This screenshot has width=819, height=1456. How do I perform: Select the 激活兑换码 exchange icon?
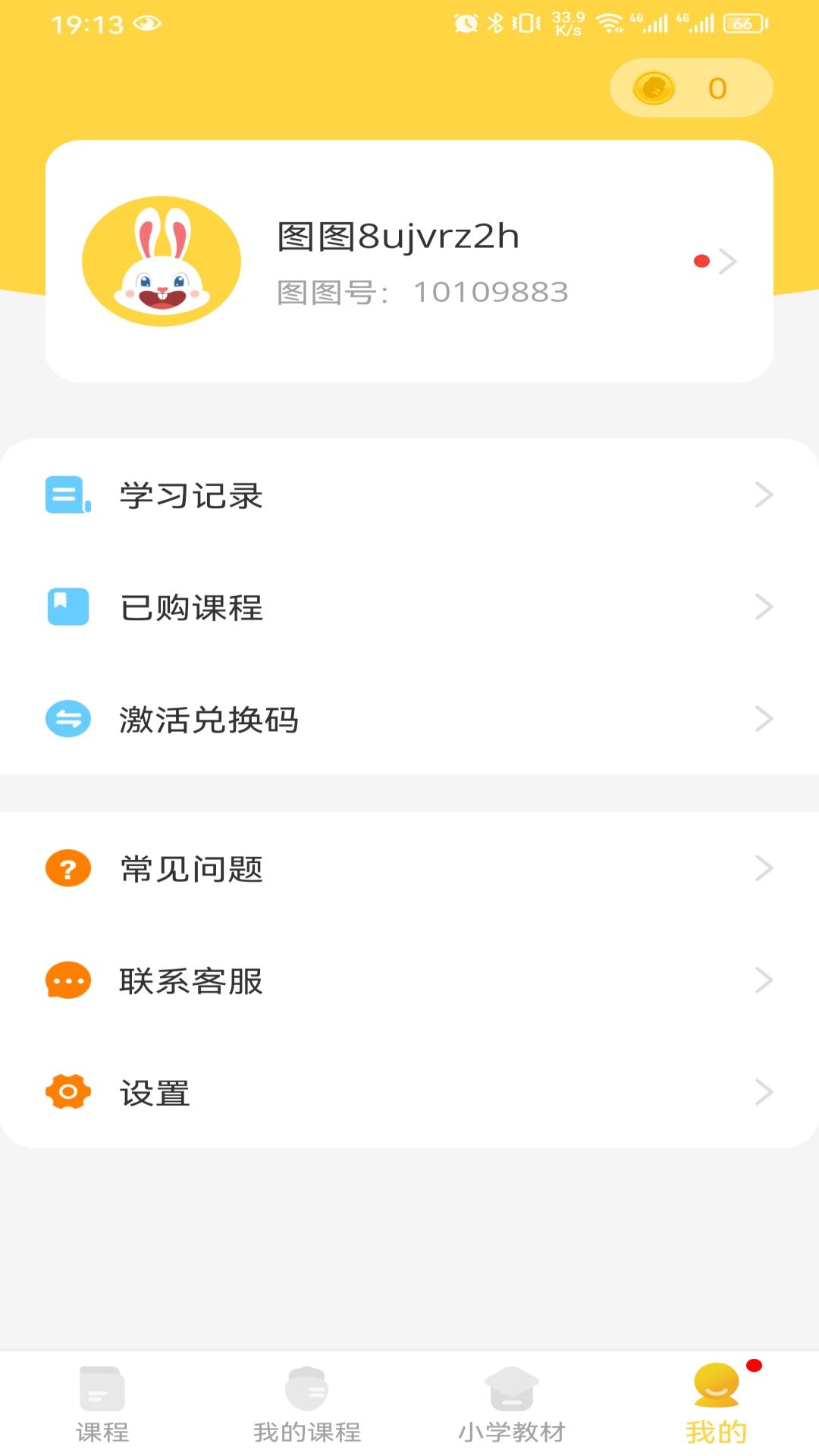click(67, 719)
